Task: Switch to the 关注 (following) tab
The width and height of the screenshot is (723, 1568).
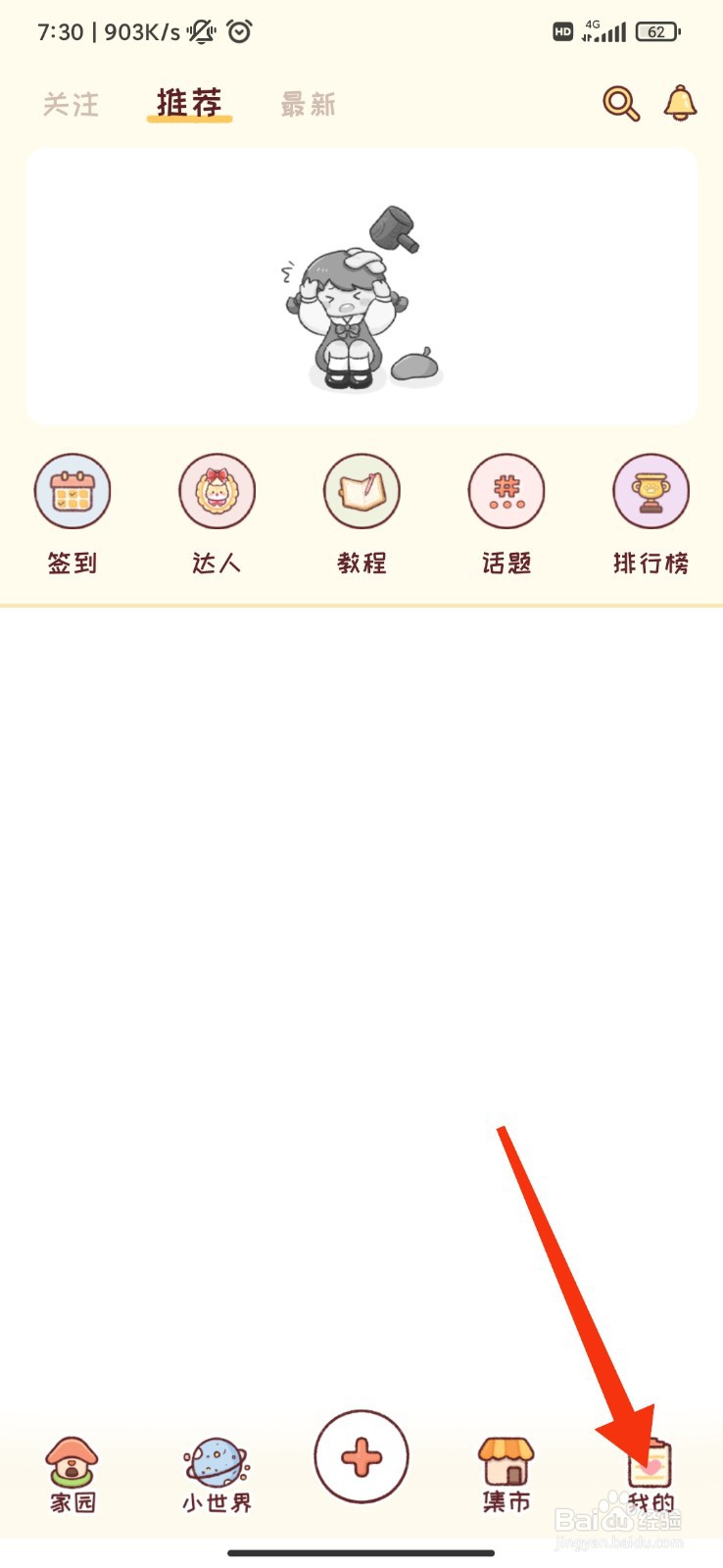Action: point(70,104)
